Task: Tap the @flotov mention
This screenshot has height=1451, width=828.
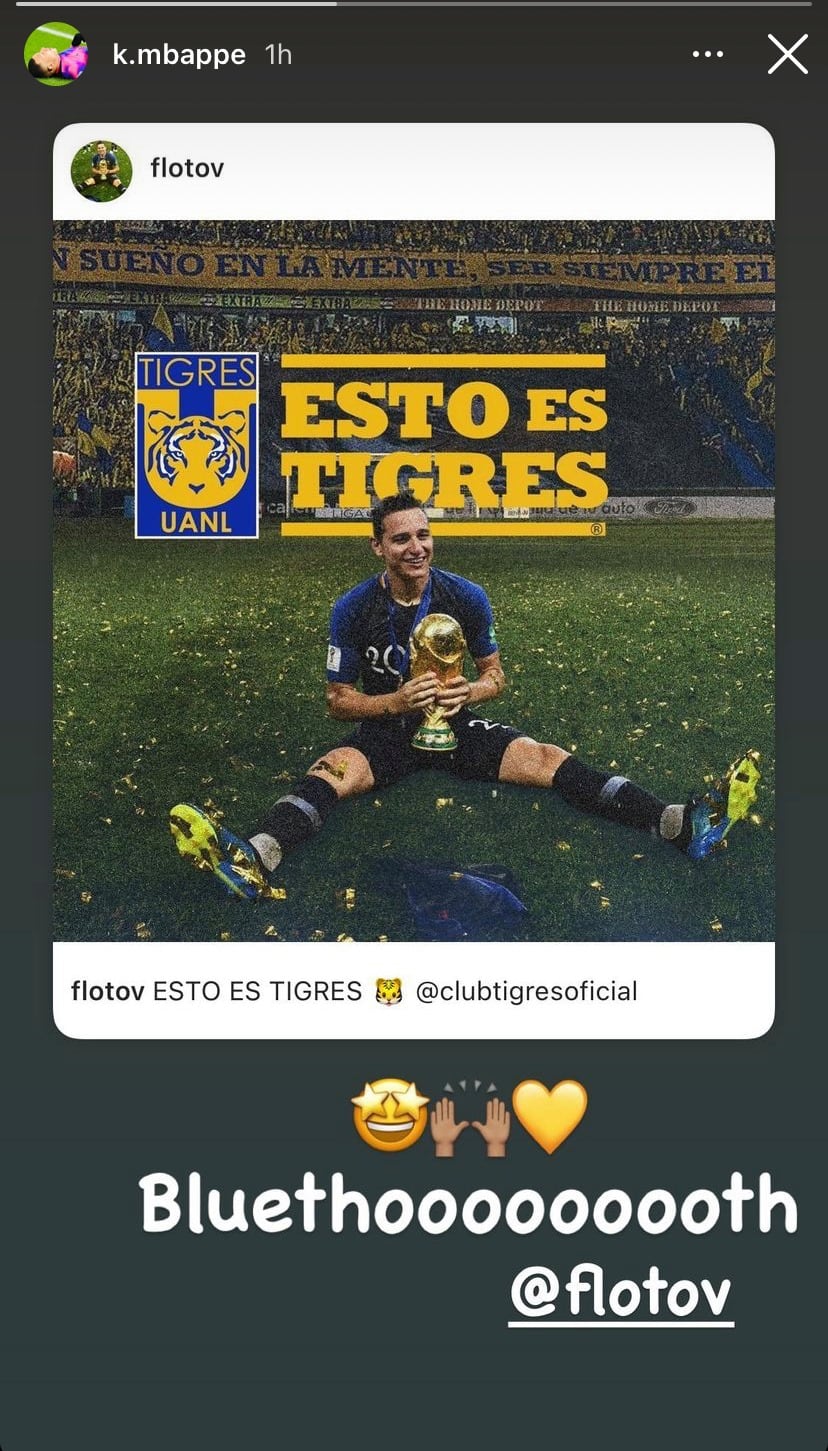Action: [620, 1294]
